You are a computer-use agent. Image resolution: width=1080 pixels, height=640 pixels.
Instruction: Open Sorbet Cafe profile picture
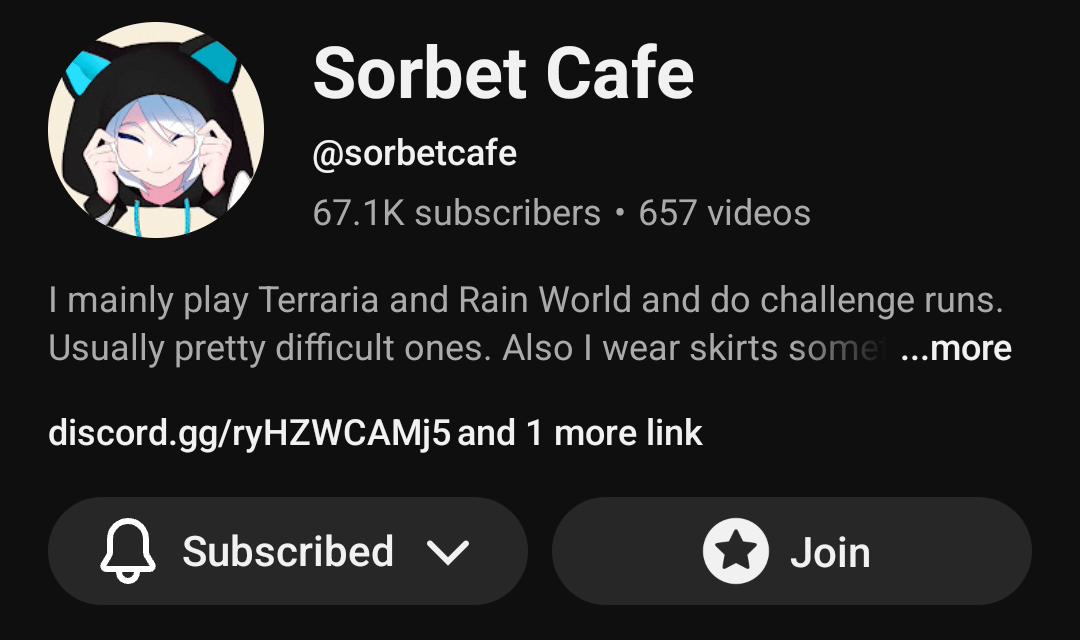point(156,130)
